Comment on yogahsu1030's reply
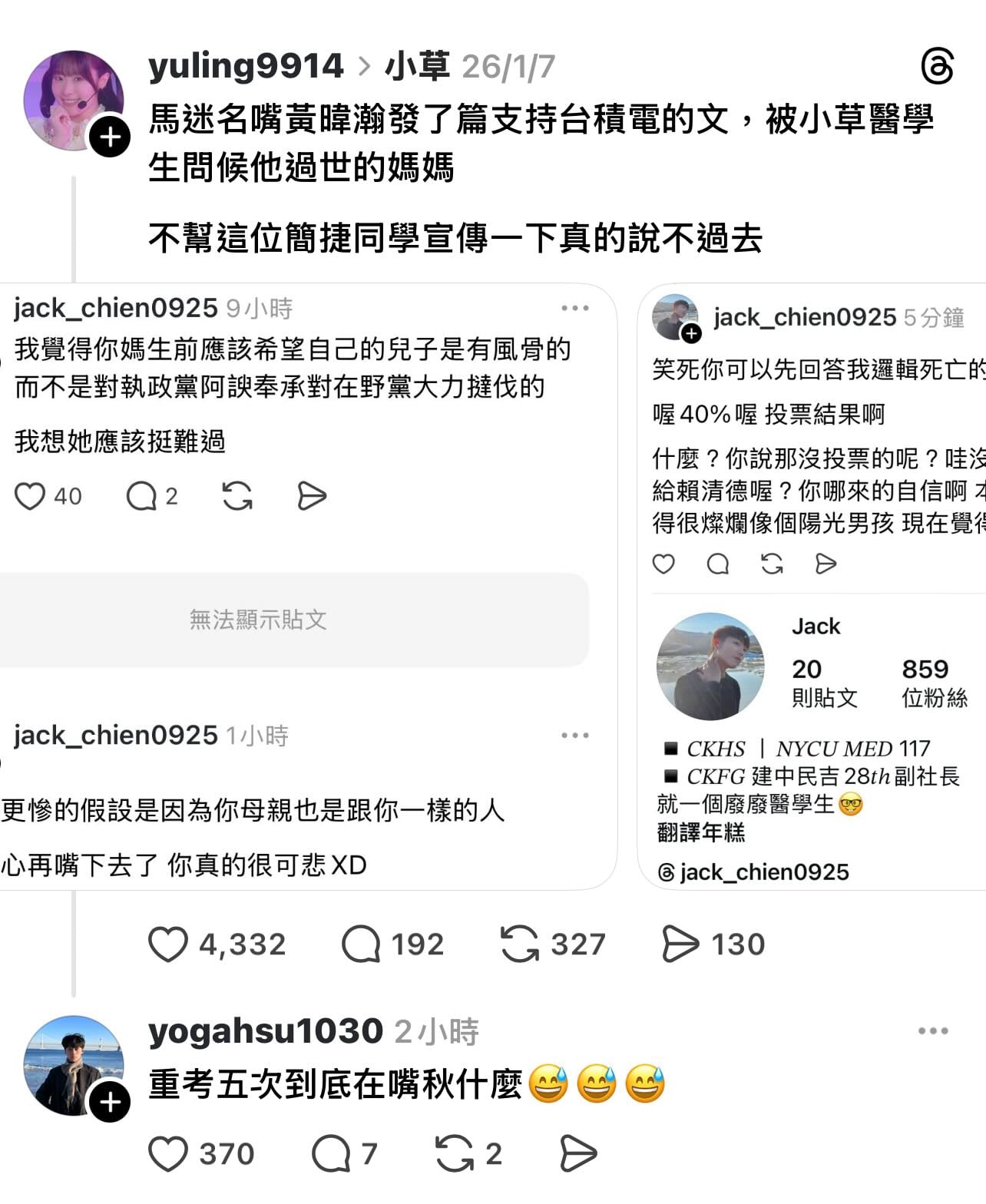The height and width of the screenshot is (1204, 986). (x=331, y=1153)
